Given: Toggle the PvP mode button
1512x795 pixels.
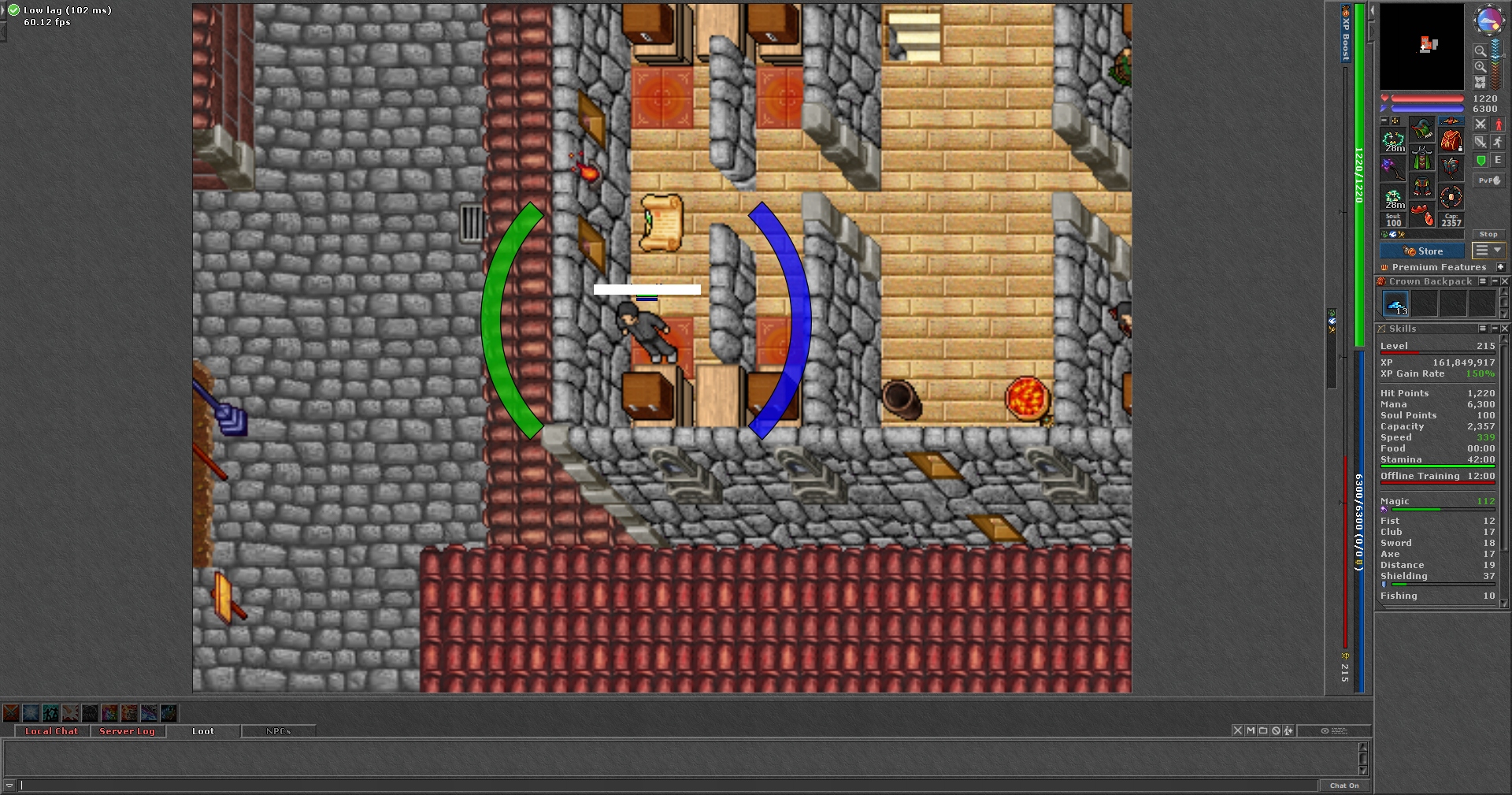Looking at the screenshot, I should click(1488, 180).
